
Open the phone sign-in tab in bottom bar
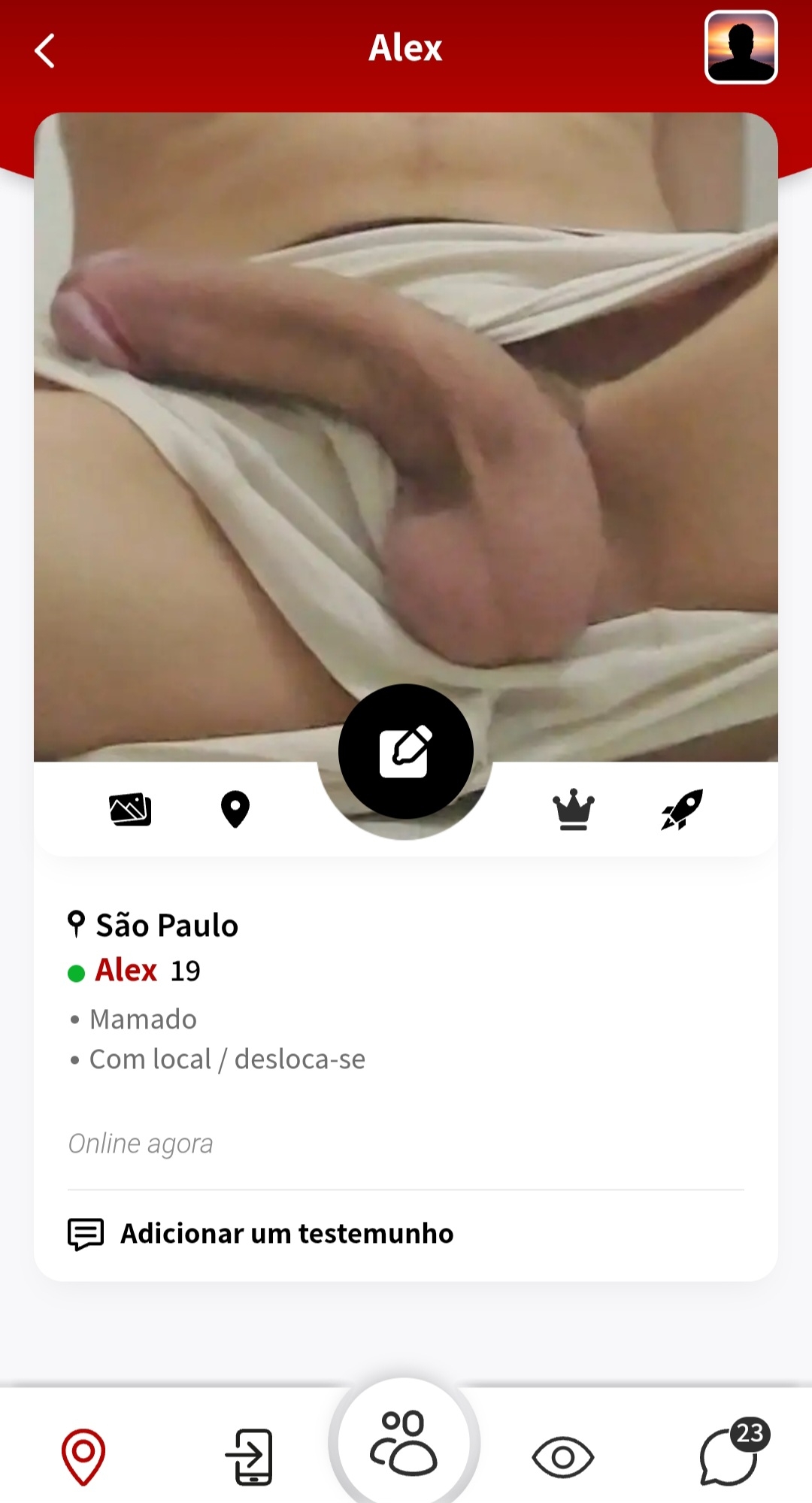click(250, 1456)
